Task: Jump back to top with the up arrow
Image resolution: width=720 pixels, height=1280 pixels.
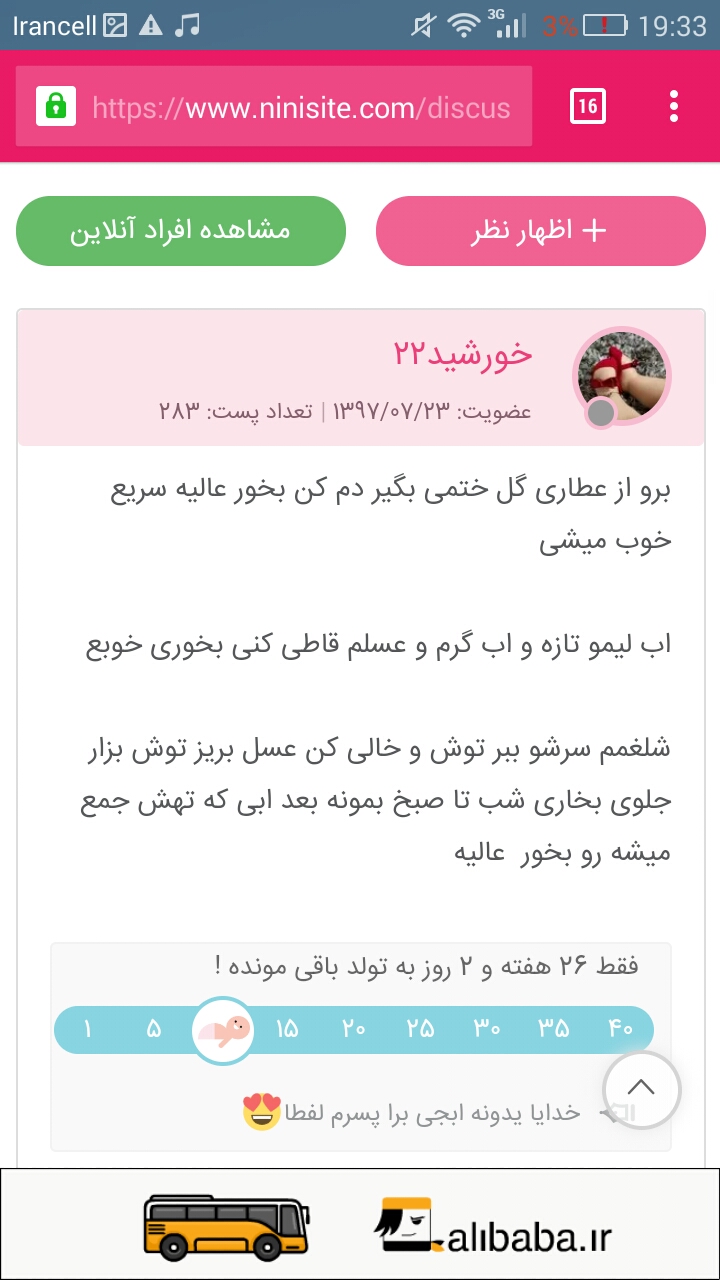Action: pyautogui.click(x=641, y=1089)
